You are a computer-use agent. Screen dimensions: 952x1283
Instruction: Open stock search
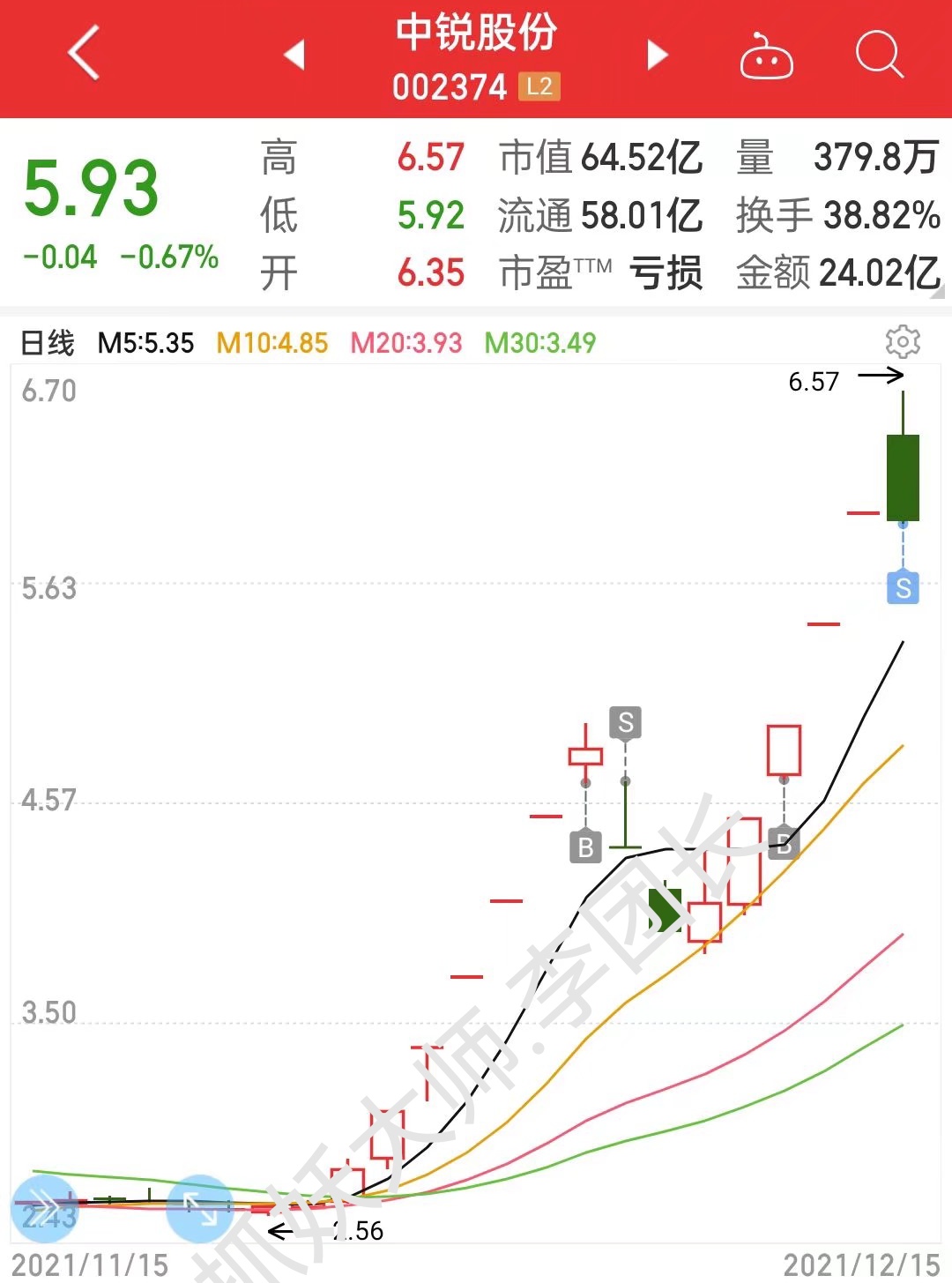coord(879,55)
